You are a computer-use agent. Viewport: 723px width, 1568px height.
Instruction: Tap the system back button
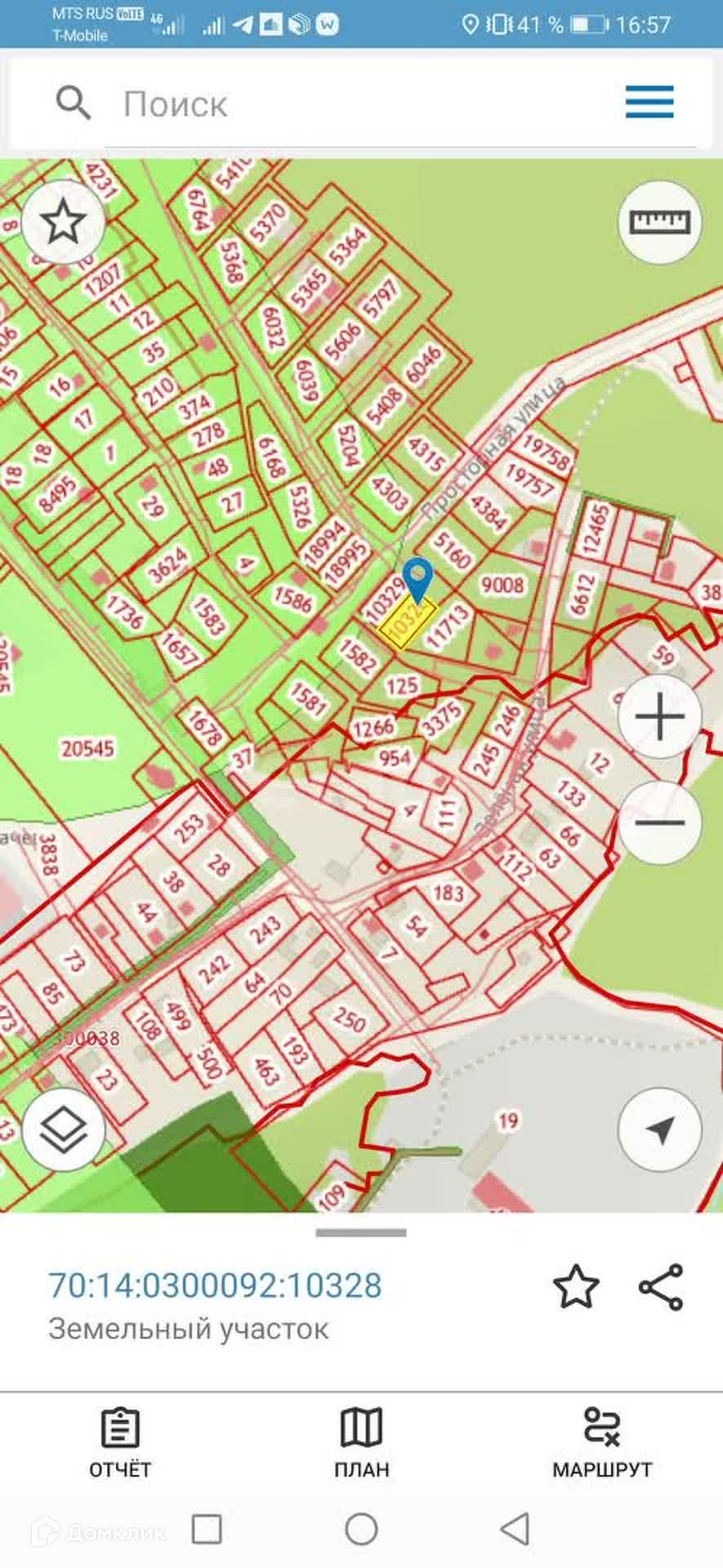pyautogui.click(x=515, y=1530)
